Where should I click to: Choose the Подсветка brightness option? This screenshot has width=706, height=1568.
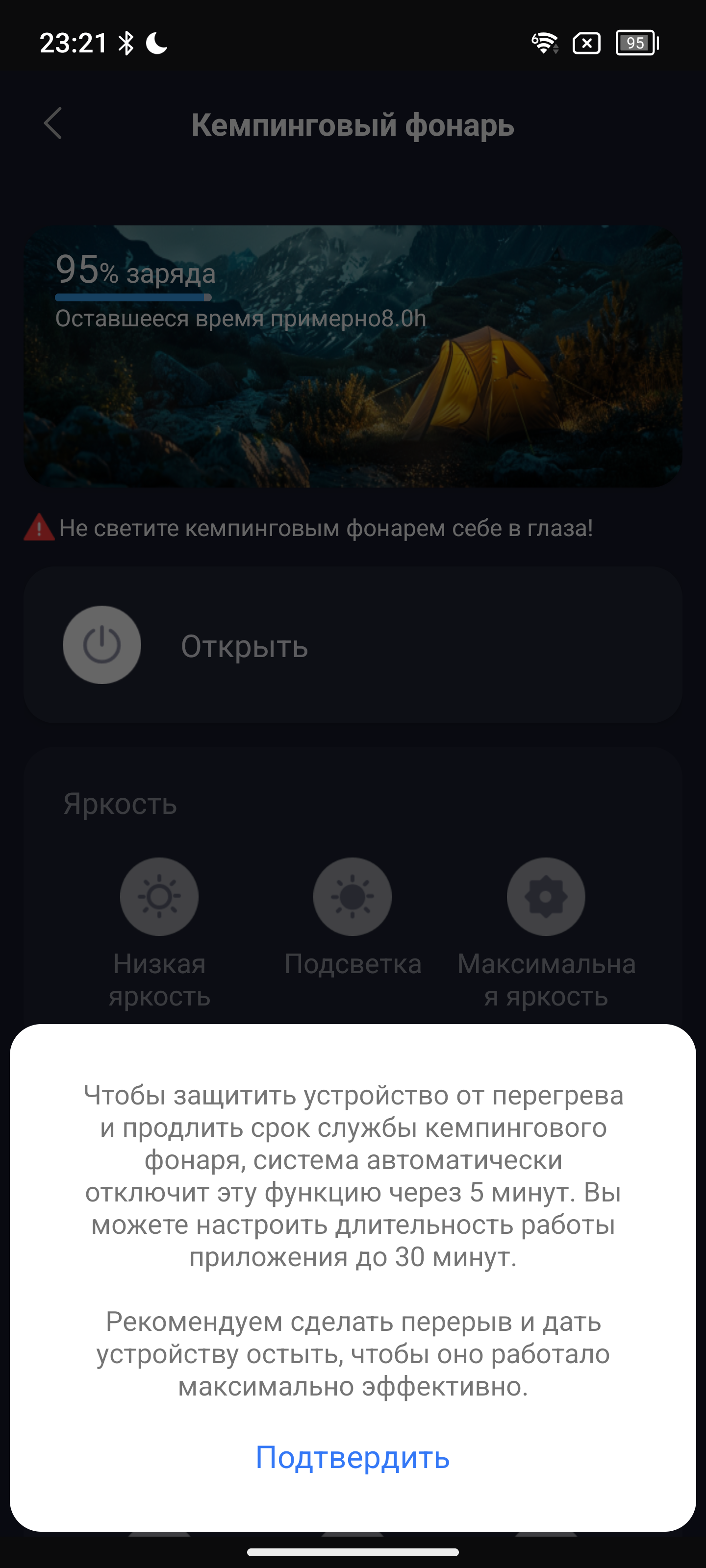[353, 897]
